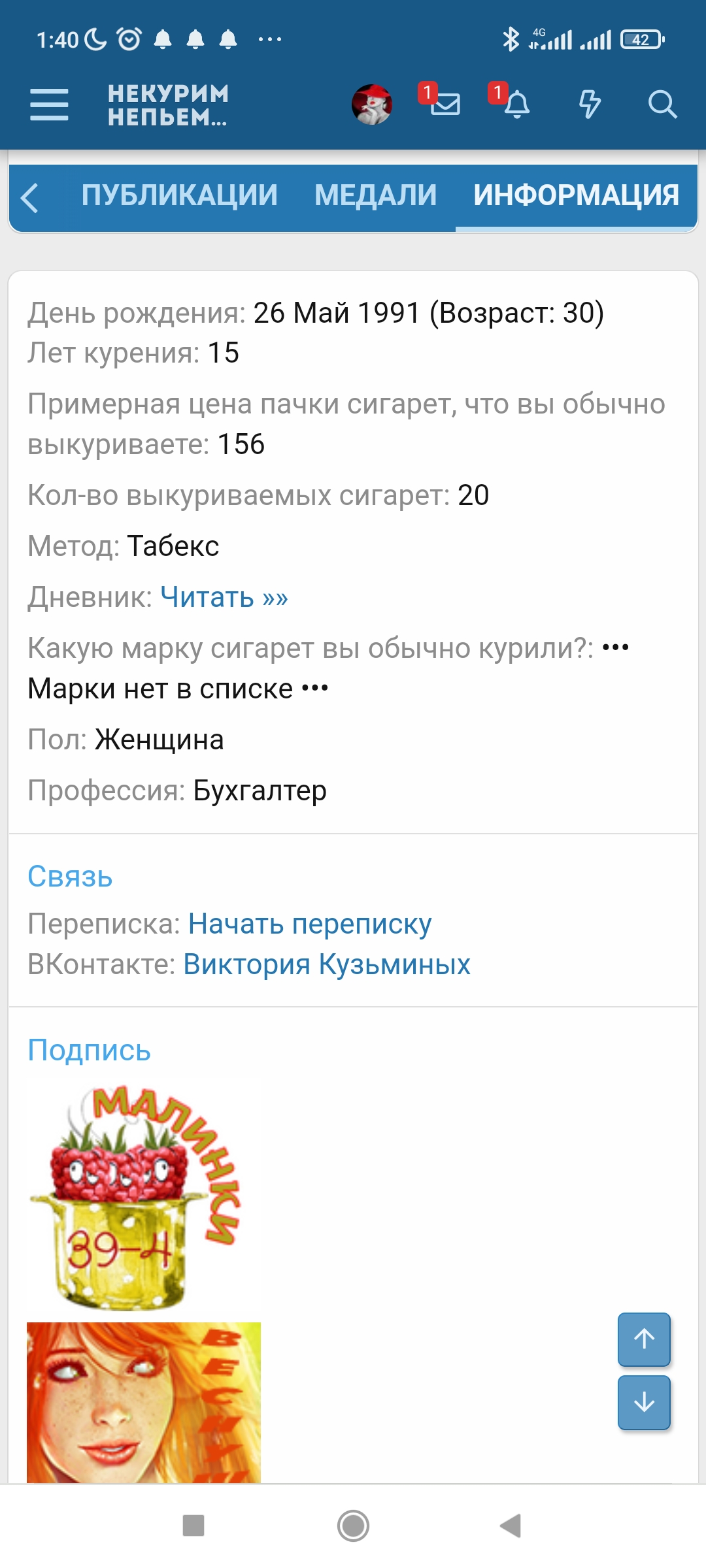
Task: Open the messages envelope icon
Action: click(x=446, y=105)
